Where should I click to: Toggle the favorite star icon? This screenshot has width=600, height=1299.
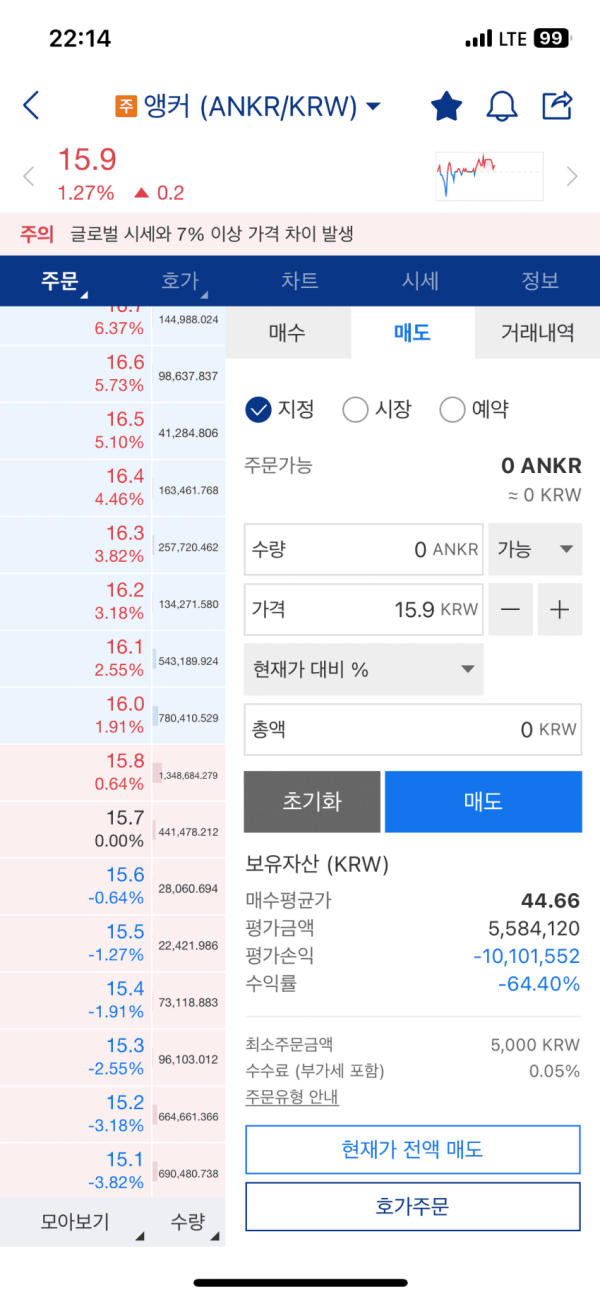(446, 106)
